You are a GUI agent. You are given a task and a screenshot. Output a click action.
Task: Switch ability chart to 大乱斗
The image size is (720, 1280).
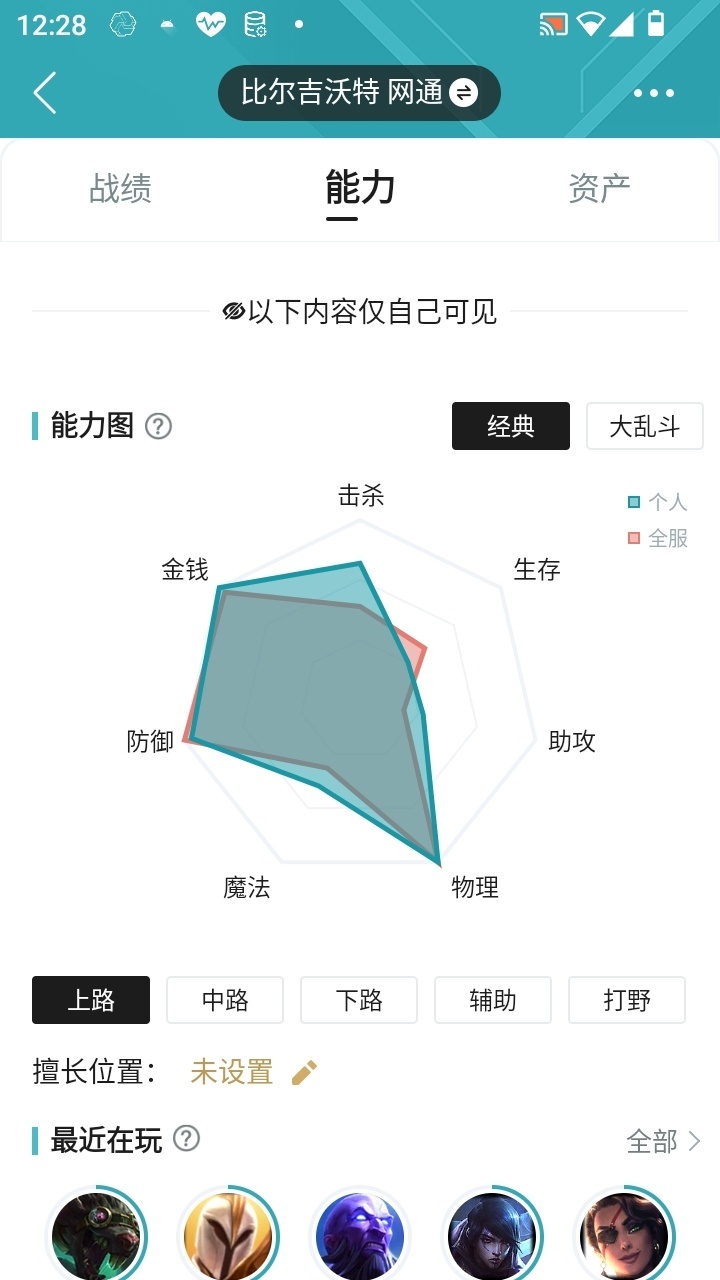point(645,427)
